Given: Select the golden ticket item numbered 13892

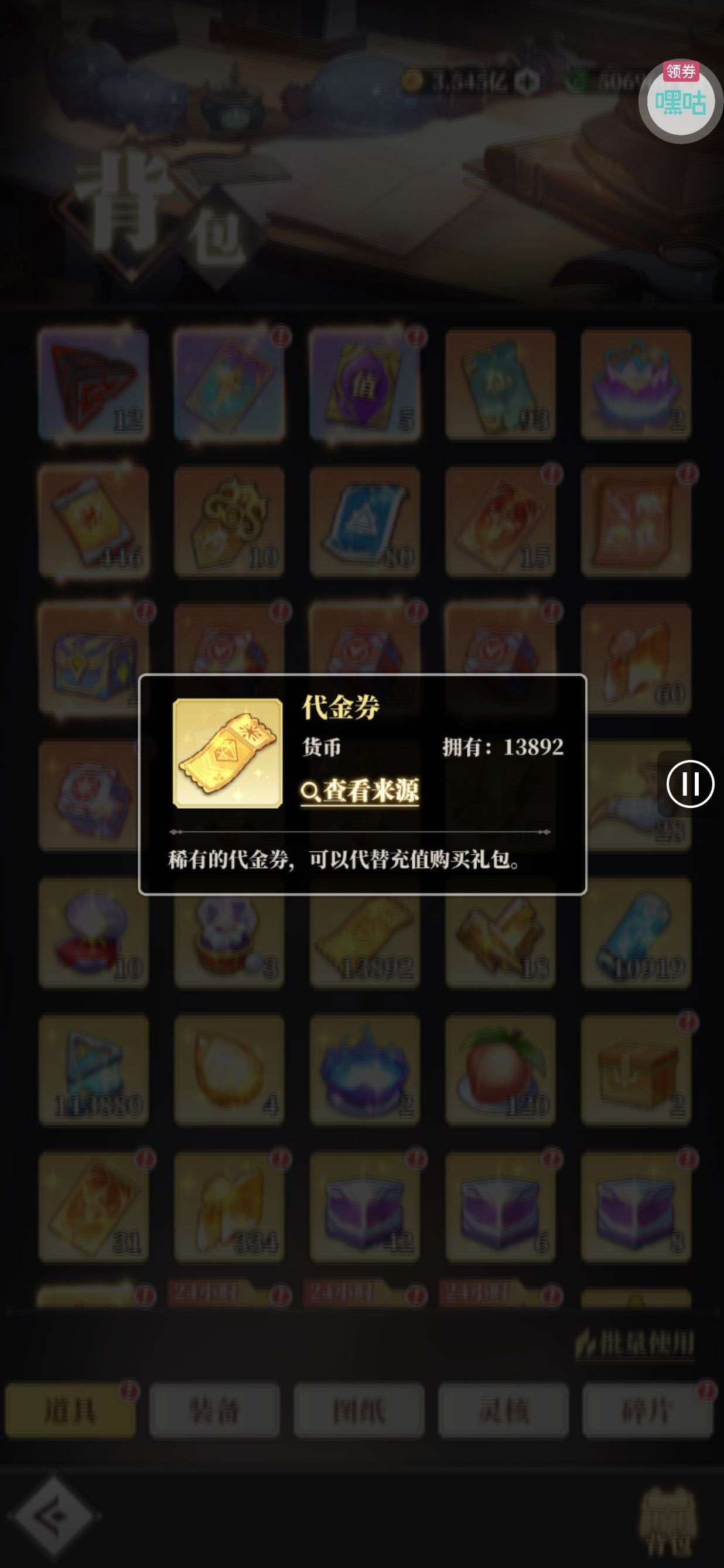Looking at the screenshot, I should [x=364, y=932].
